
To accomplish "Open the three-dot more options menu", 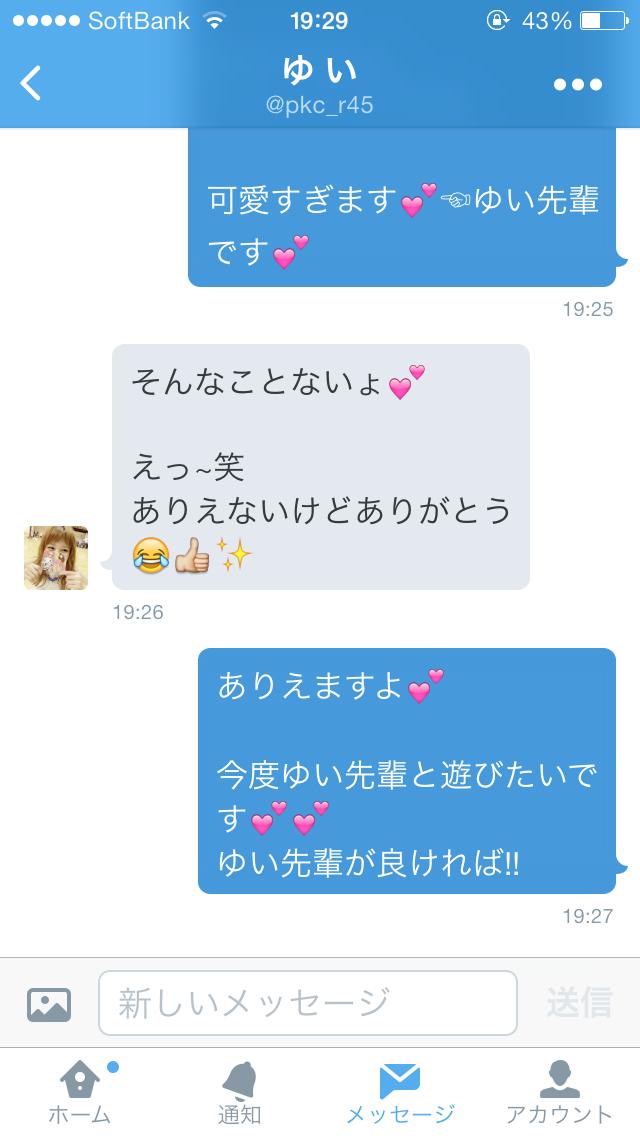I will pyautogui.click(x=578, y=85).
